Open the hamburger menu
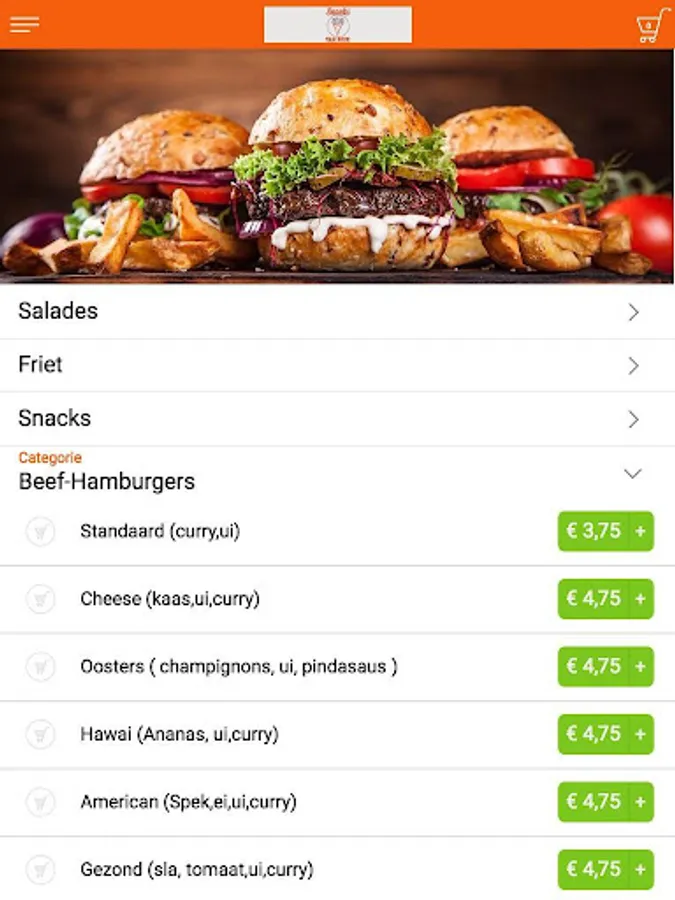Image resolution: width=675 pixels, height=900 pixels. (25, 25)
